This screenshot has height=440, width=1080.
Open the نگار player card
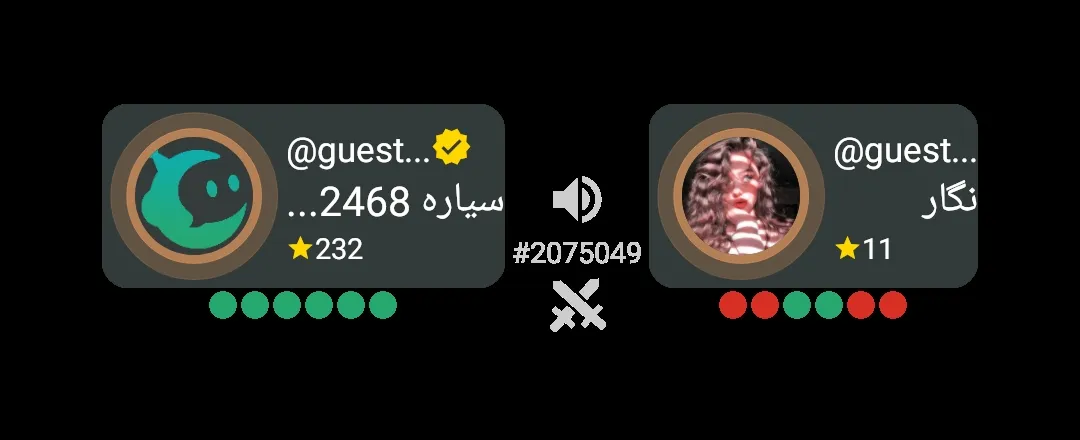click(813, 196)
